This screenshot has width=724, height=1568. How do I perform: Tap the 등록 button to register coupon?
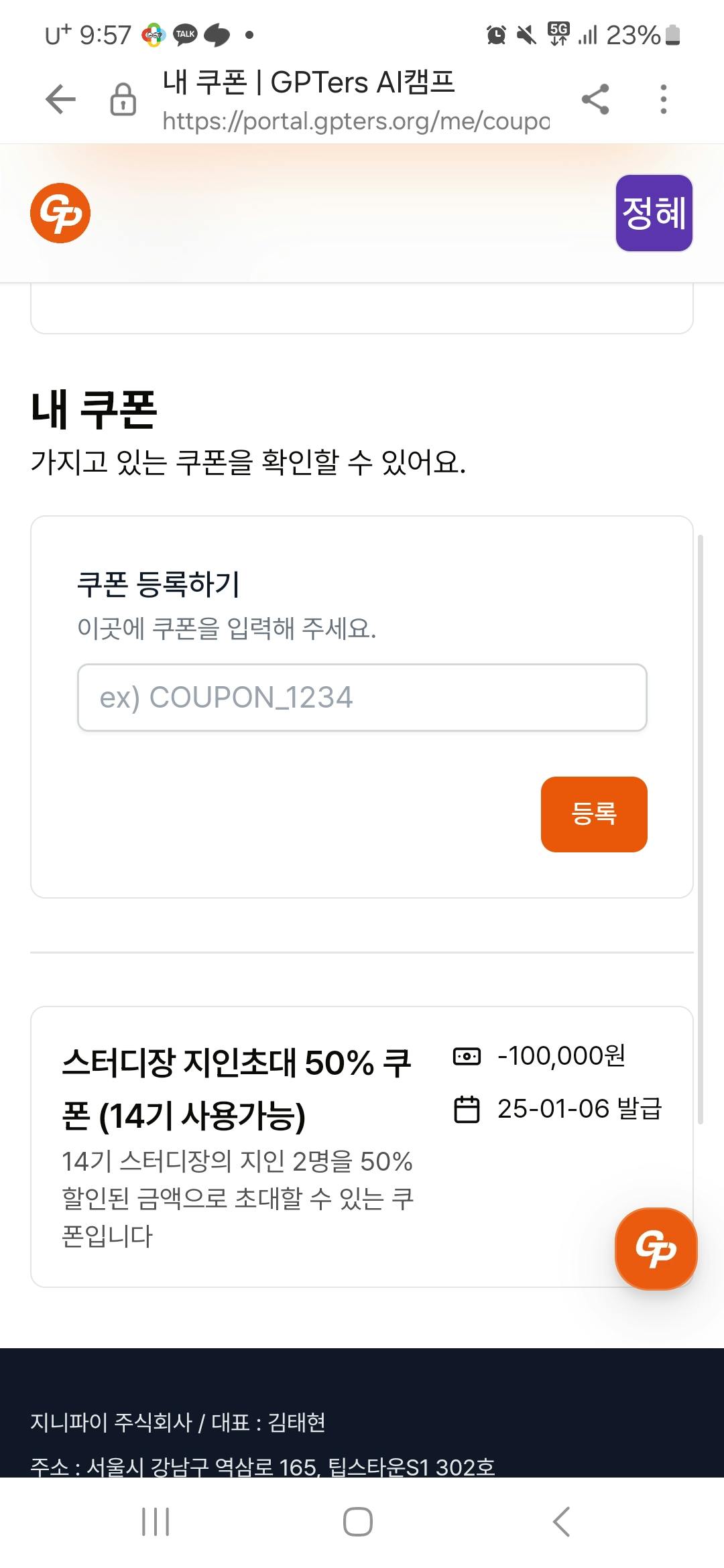(593, 814)
